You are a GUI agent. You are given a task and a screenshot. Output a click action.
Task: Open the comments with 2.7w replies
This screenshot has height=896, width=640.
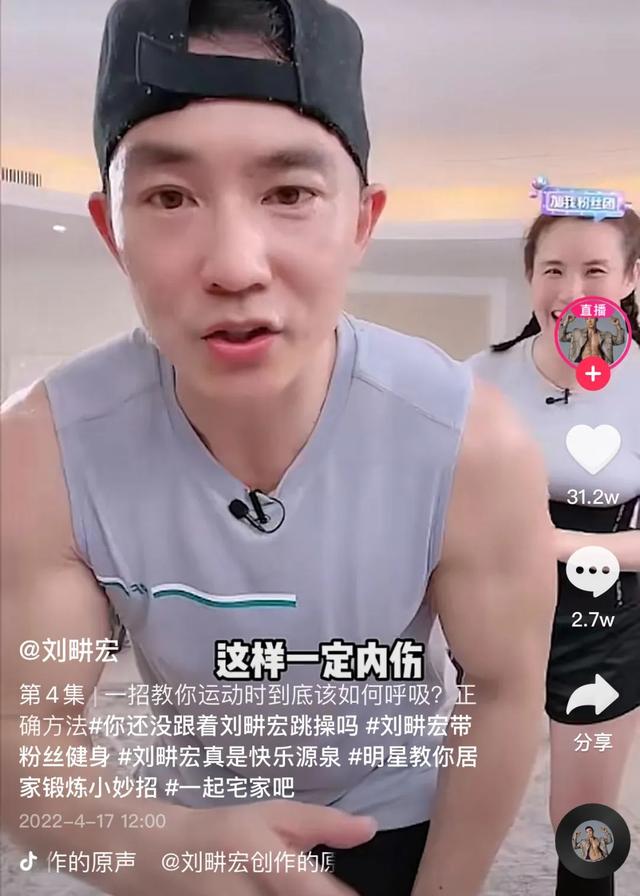593,572
